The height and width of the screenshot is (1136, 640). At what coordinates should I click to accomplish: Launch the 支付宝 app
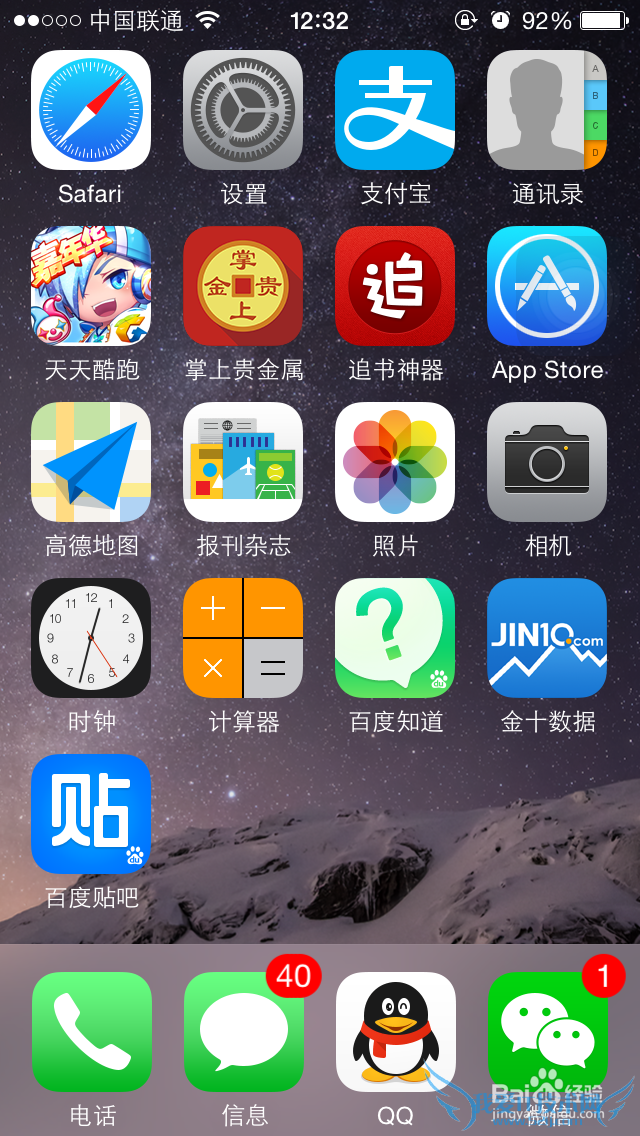395,110
